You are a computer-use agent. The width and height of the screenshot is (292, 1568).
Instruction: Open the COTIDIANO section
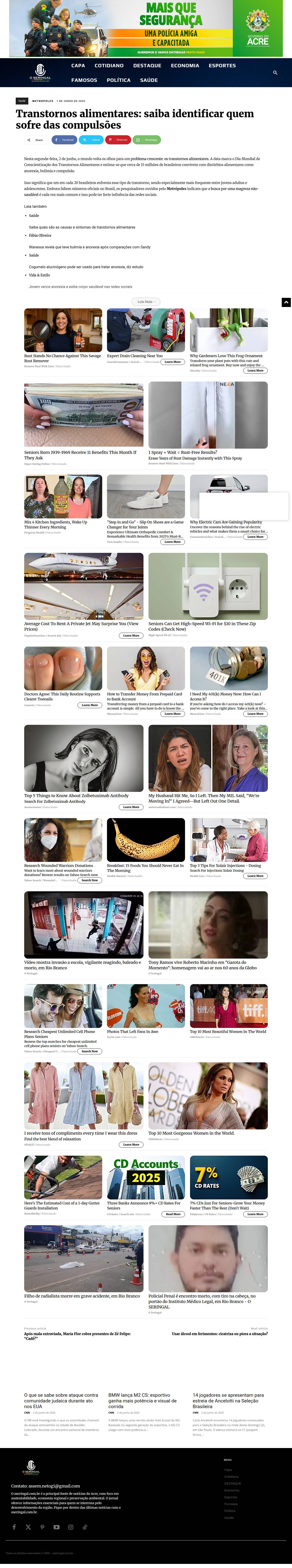point(109,66)
